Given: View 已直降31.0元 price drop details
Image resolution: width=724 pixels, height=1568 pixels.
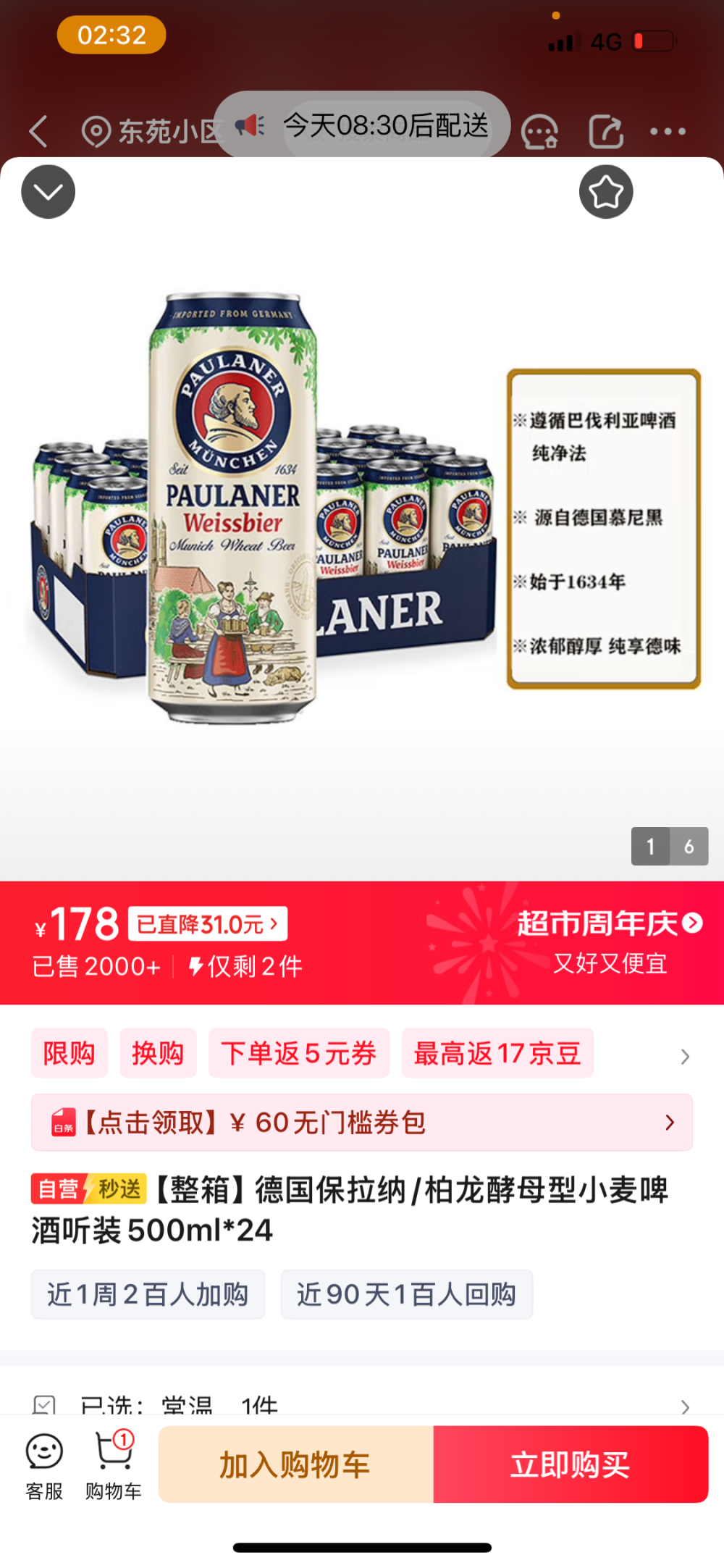Looking at the screenshot, I should [x=208, y=924].
